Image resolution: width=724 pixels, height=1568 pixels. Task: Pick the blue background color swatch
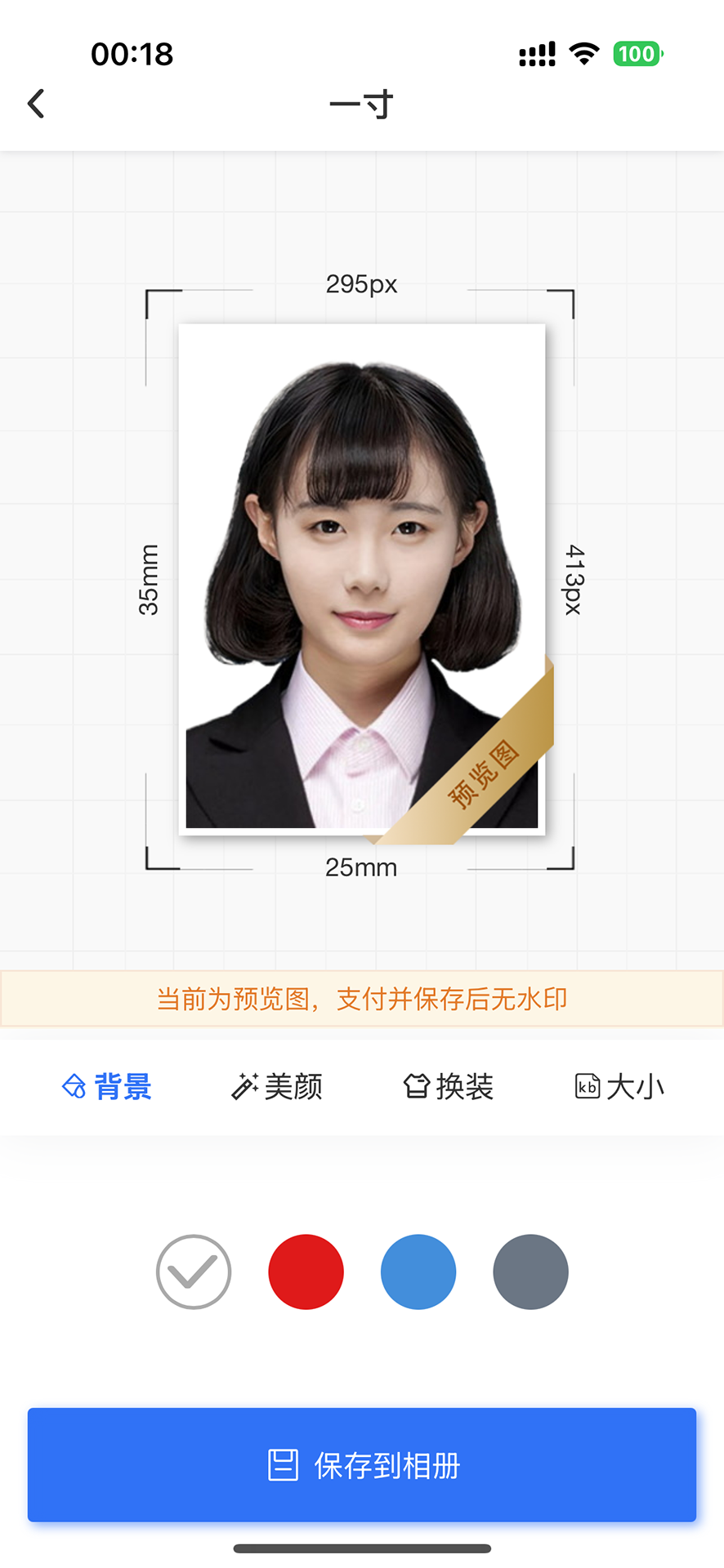click(x=418, y=1272)
